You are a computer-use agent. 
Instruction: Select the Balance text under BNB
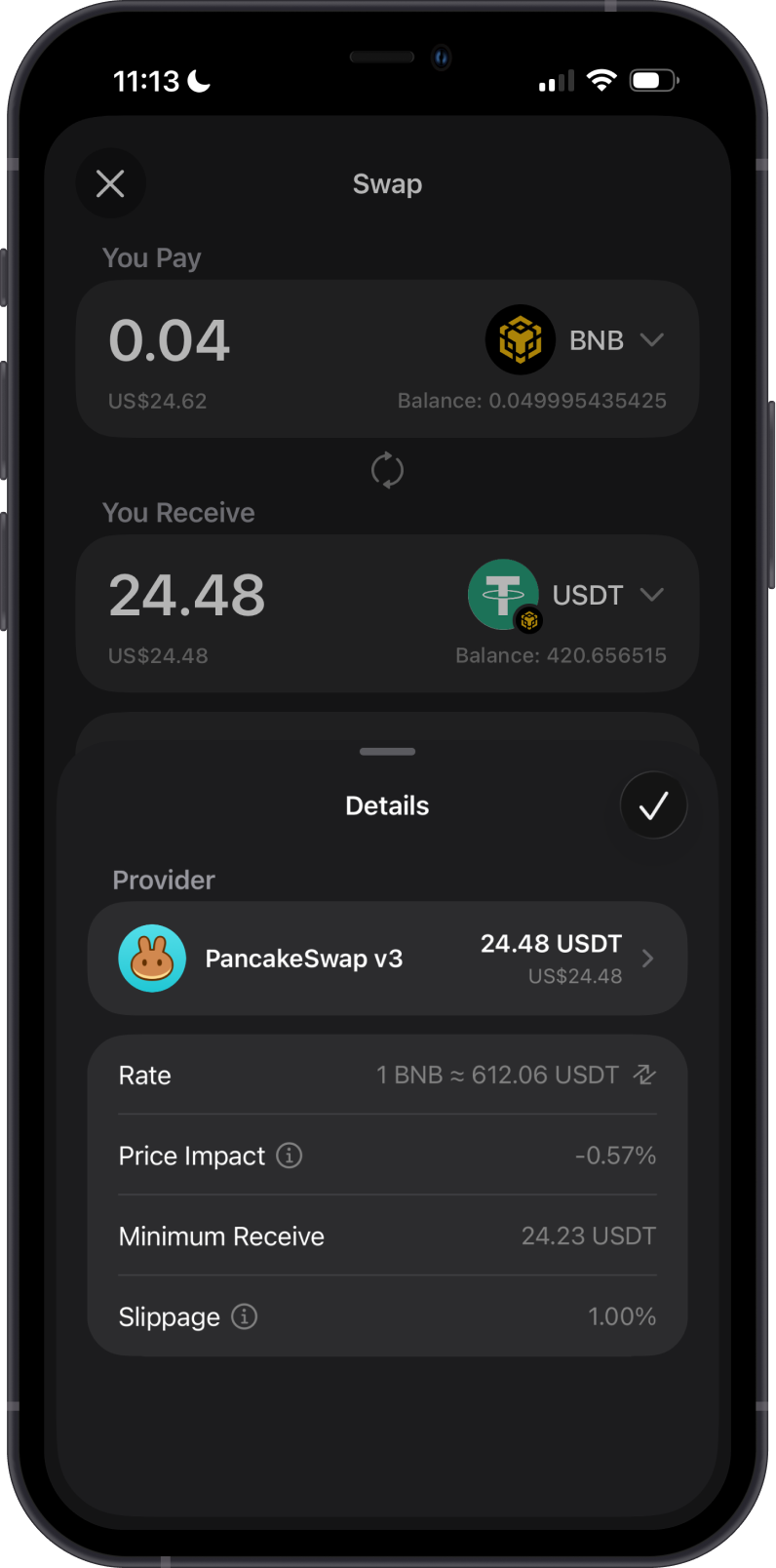[x=532, y=400]
